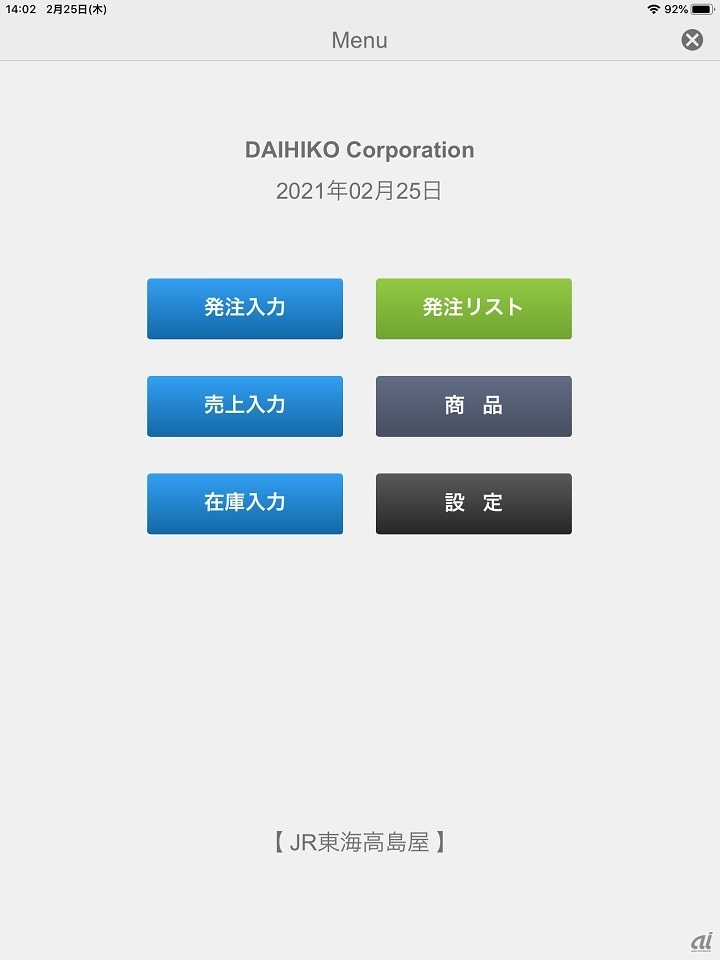Close the Menu screen
This screenshot has width=720, height=960.
pos(692,40)
